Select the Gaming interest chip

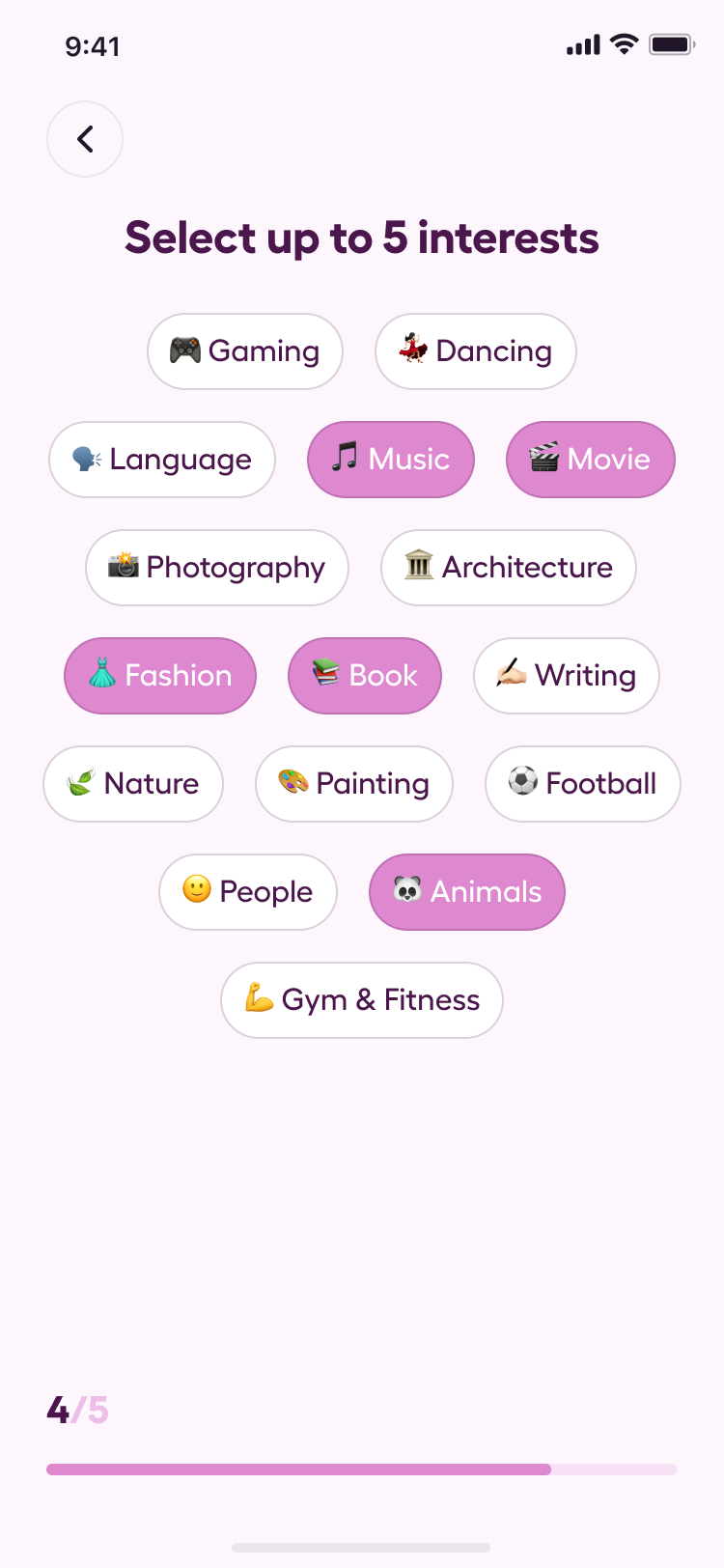(245, 351)
